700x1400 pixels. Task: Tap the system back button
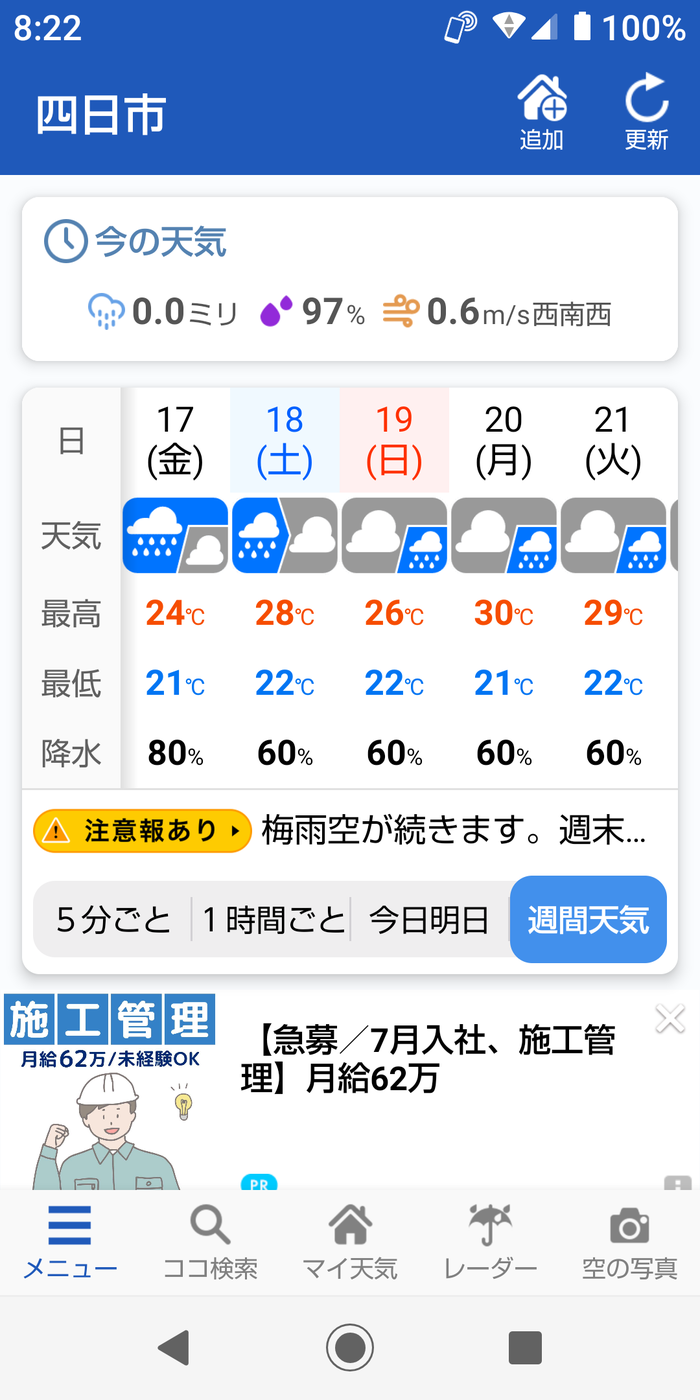(x=174, y=1348)
